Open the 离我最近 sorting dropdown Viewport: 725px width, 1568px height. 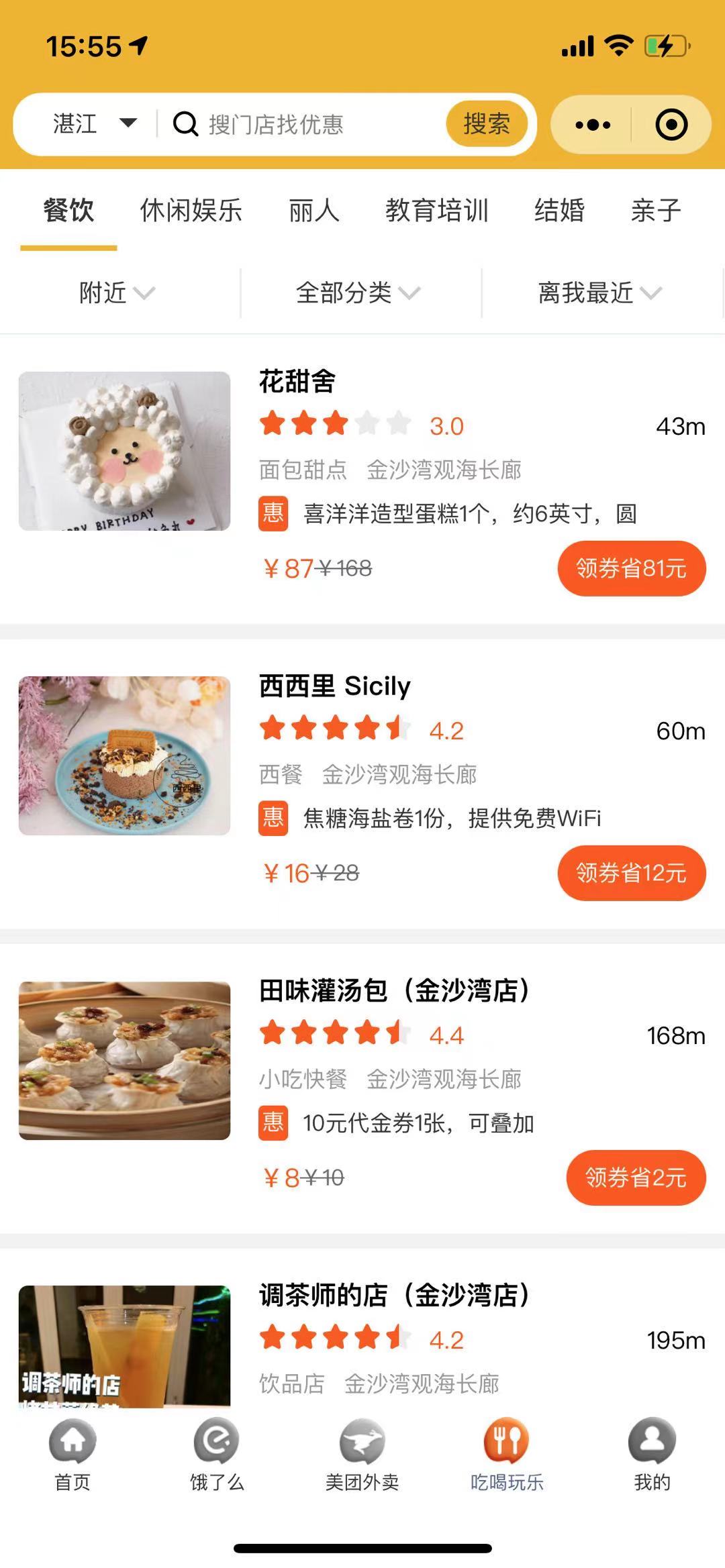[601, 293]
